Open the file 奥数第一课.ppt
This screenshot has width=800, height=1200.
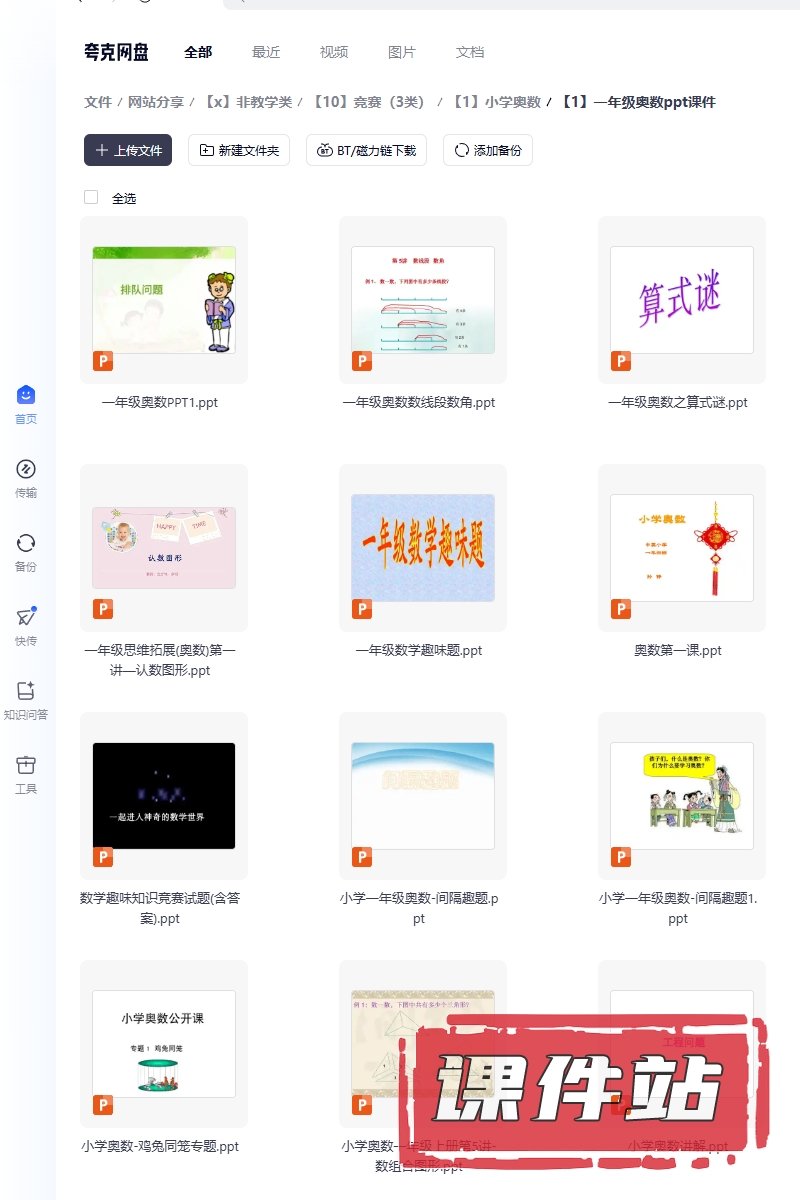coord(681,548)
